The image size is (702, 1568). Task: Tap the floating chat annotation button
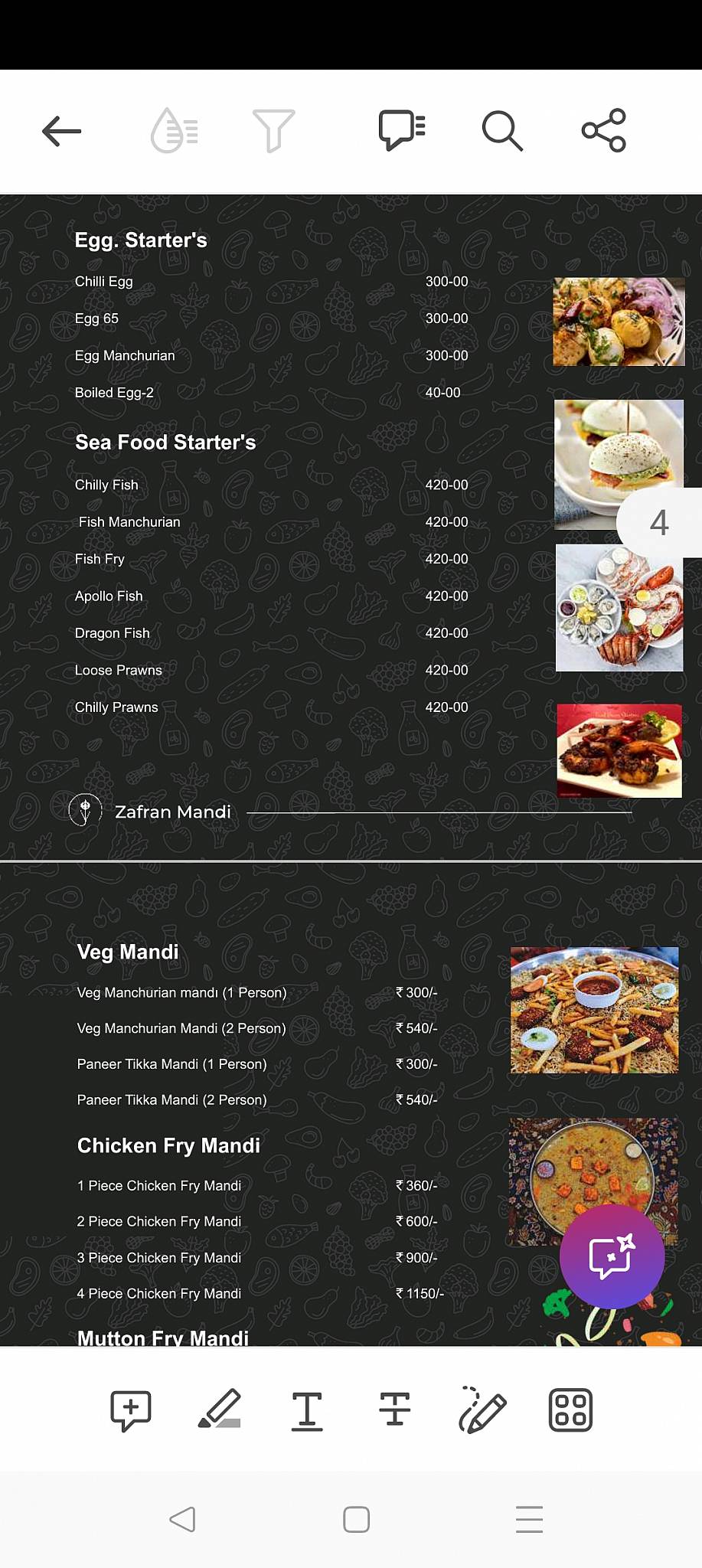[x=611, y=1256]
